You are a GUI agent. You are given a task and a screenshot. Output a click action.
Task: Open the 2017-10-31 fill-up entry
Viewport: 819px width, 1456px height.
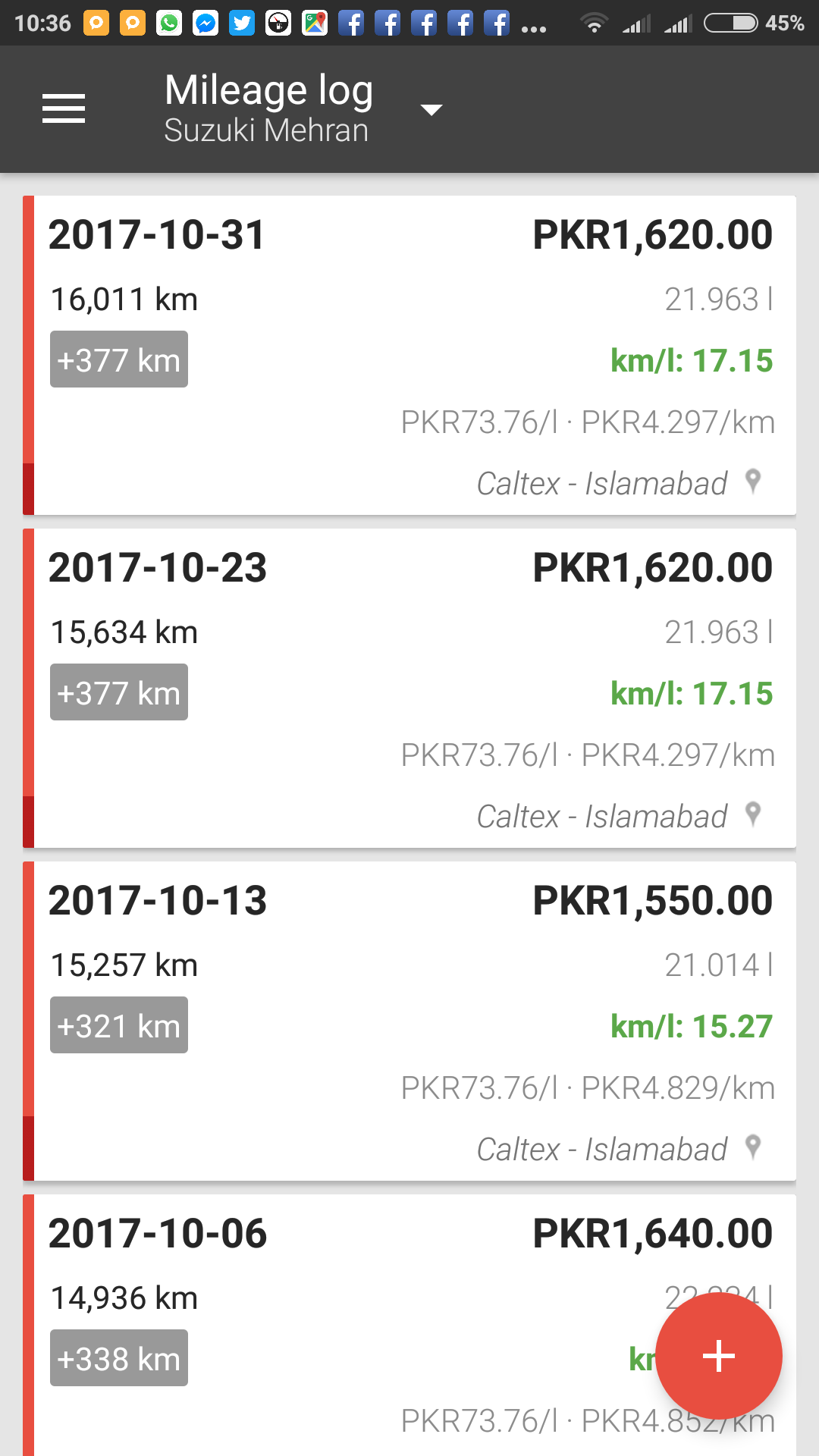[409, 356]
